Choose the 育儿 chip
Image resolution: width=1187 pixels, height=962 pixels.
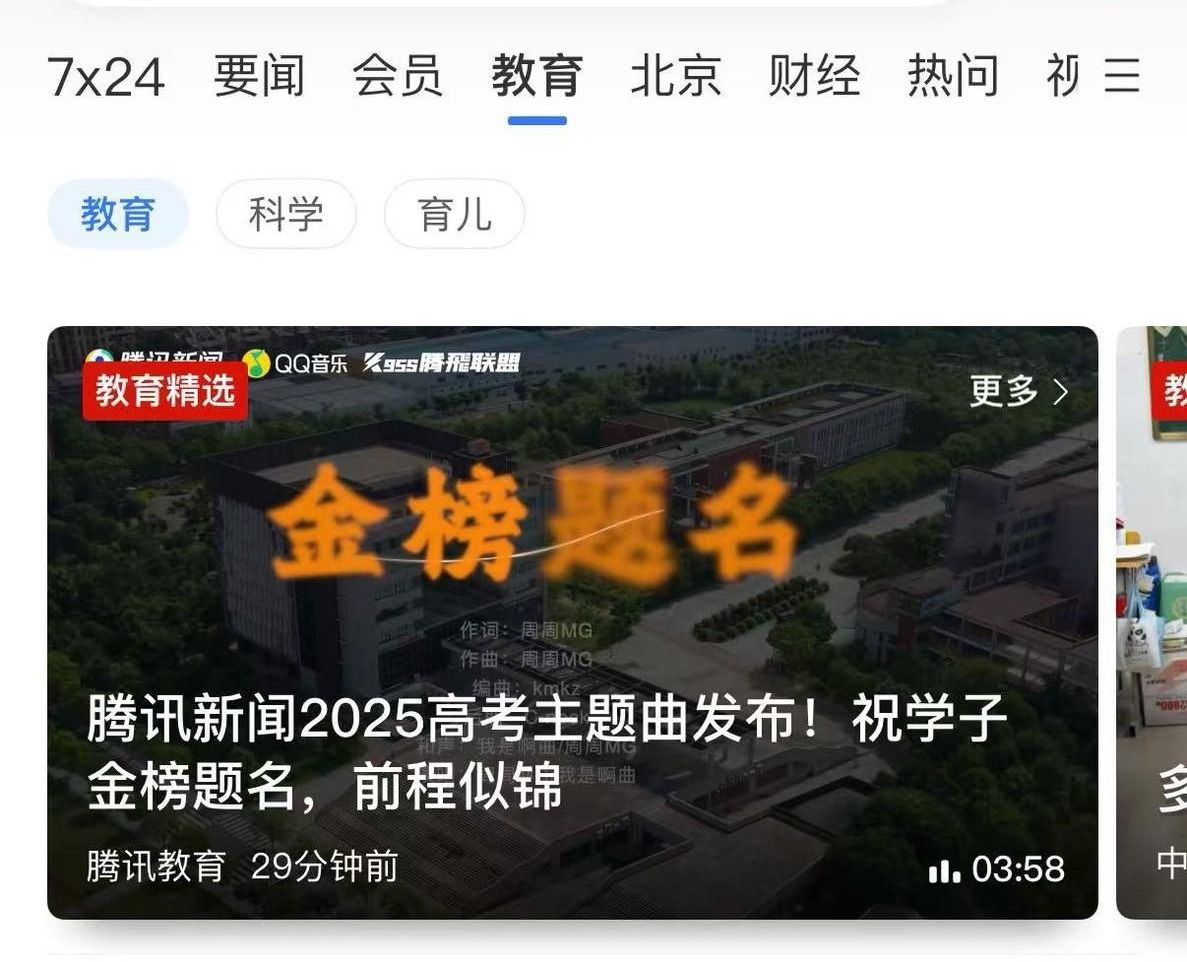coord(454,214)
